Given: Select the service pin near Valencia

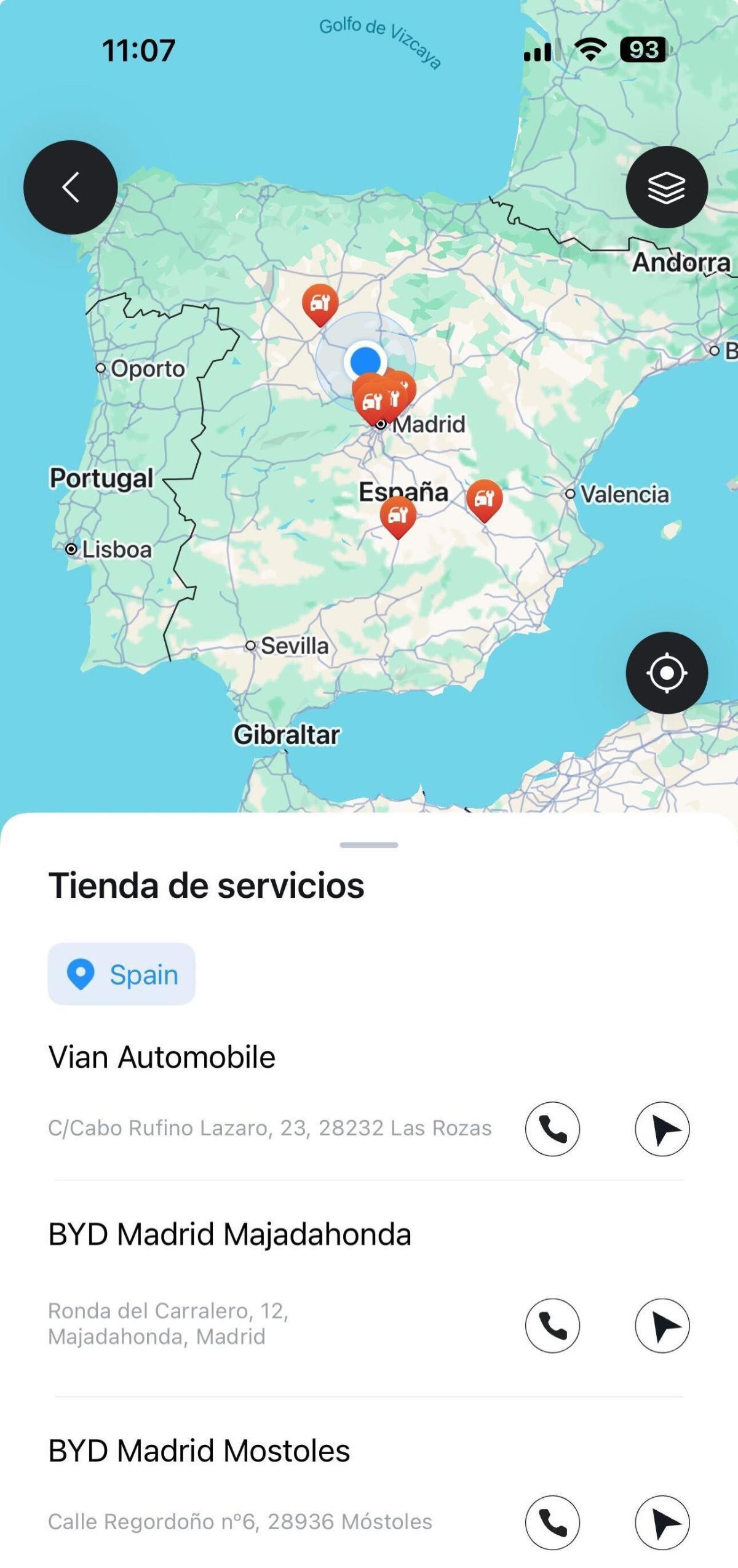Looking at the screenshot, I should (x=485, y=498).
